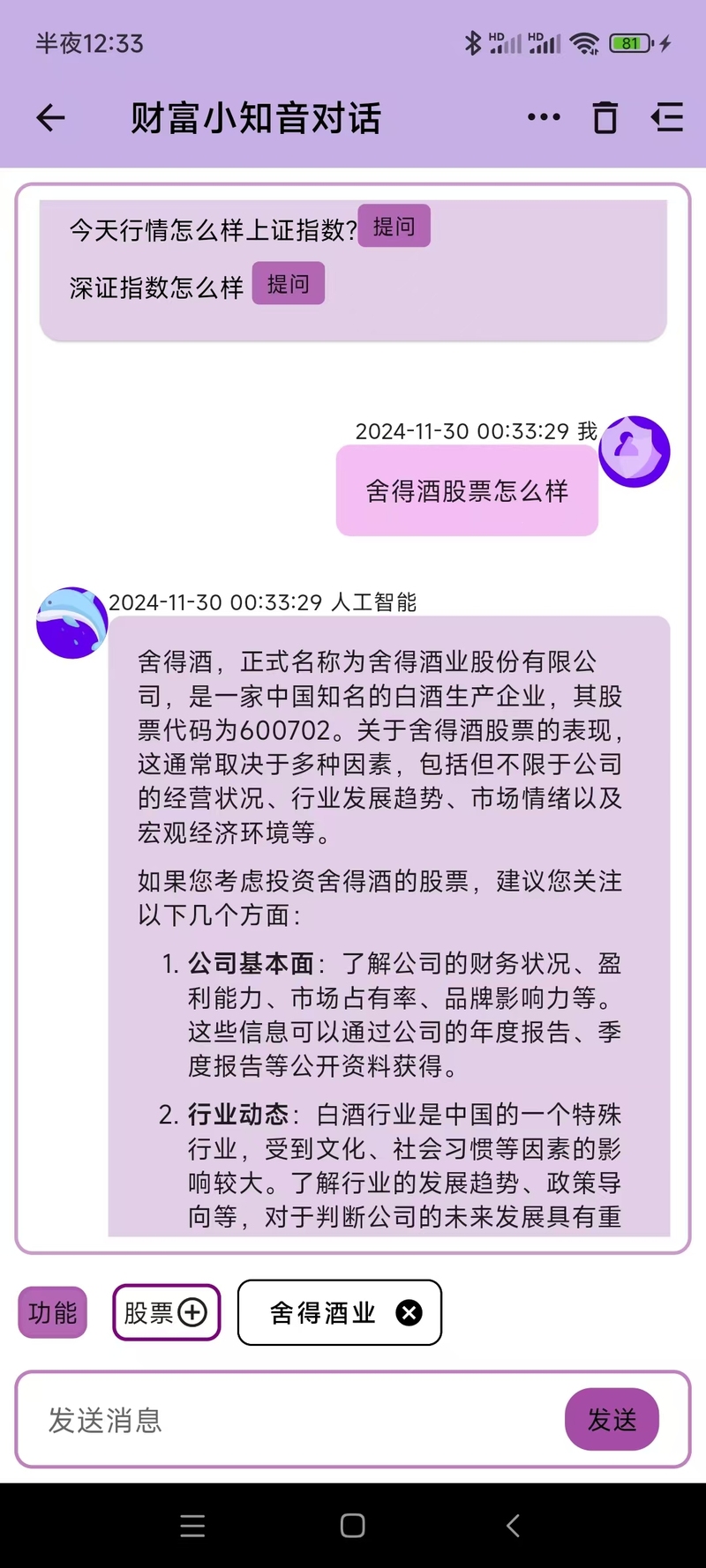Viewport: 706px width, 1568px height.
Task: Send the message with 发送
Action: [612, 1419]
